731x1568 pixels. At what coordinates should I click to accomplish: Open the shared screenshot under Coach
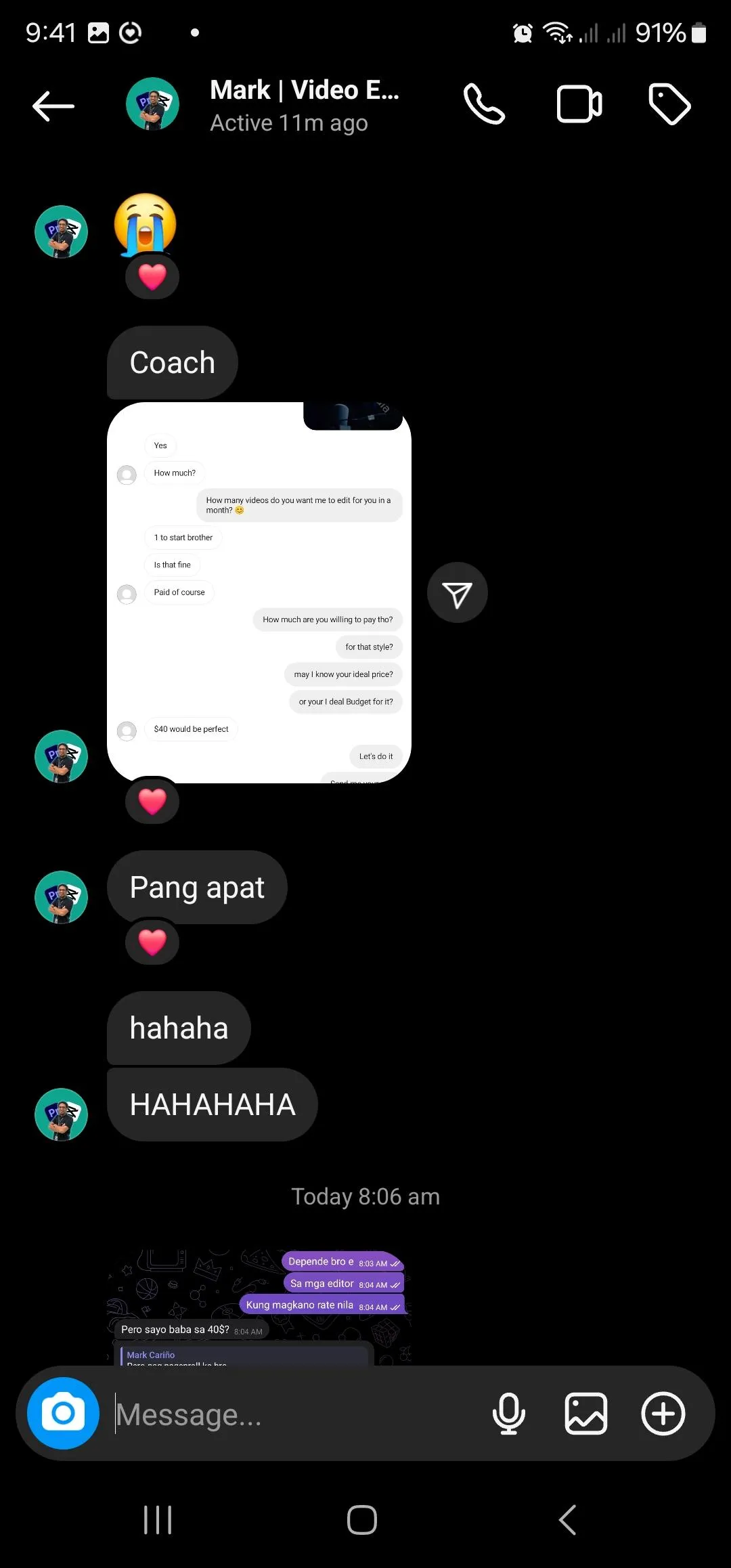pyautogui.click(x=259, y=592)
